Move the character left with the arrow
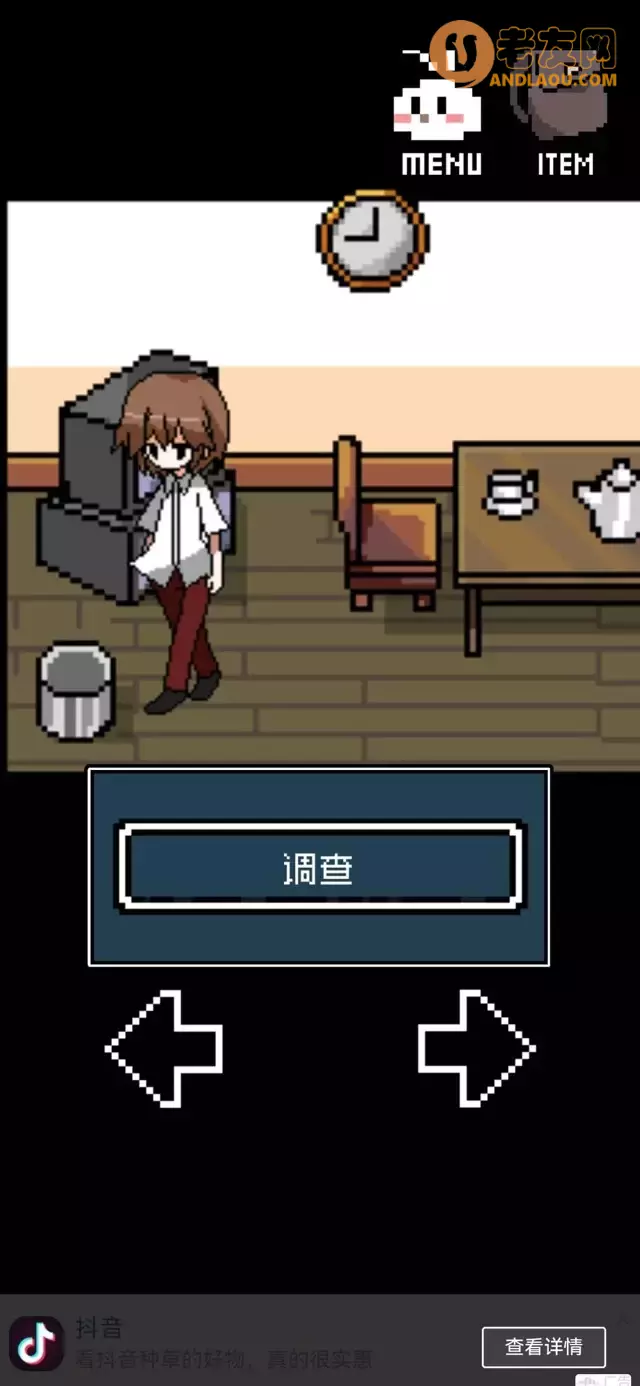This screenshot has width=640, height=1386. [x=165, y=1048]
